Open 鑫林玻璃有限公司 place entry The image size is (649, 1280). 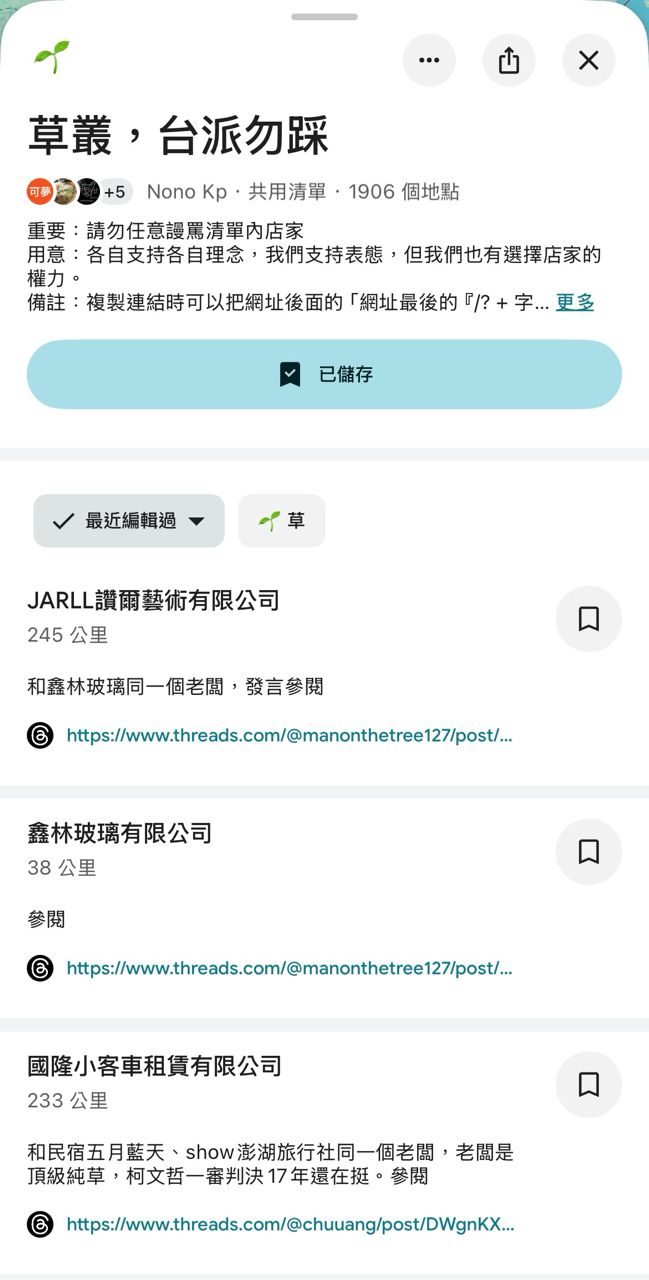click(120, 833)
